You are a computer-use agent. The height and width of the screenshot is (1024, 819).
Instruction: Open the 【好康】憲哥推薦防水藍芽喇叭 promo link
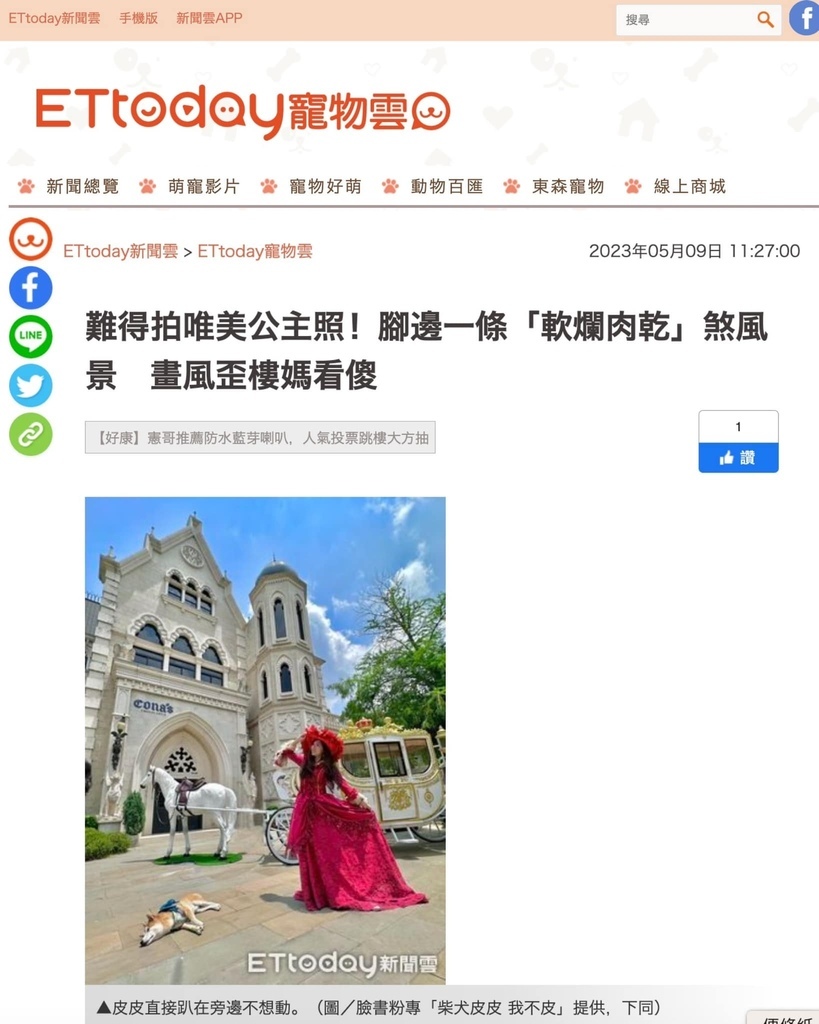click(x=261, y=437)
